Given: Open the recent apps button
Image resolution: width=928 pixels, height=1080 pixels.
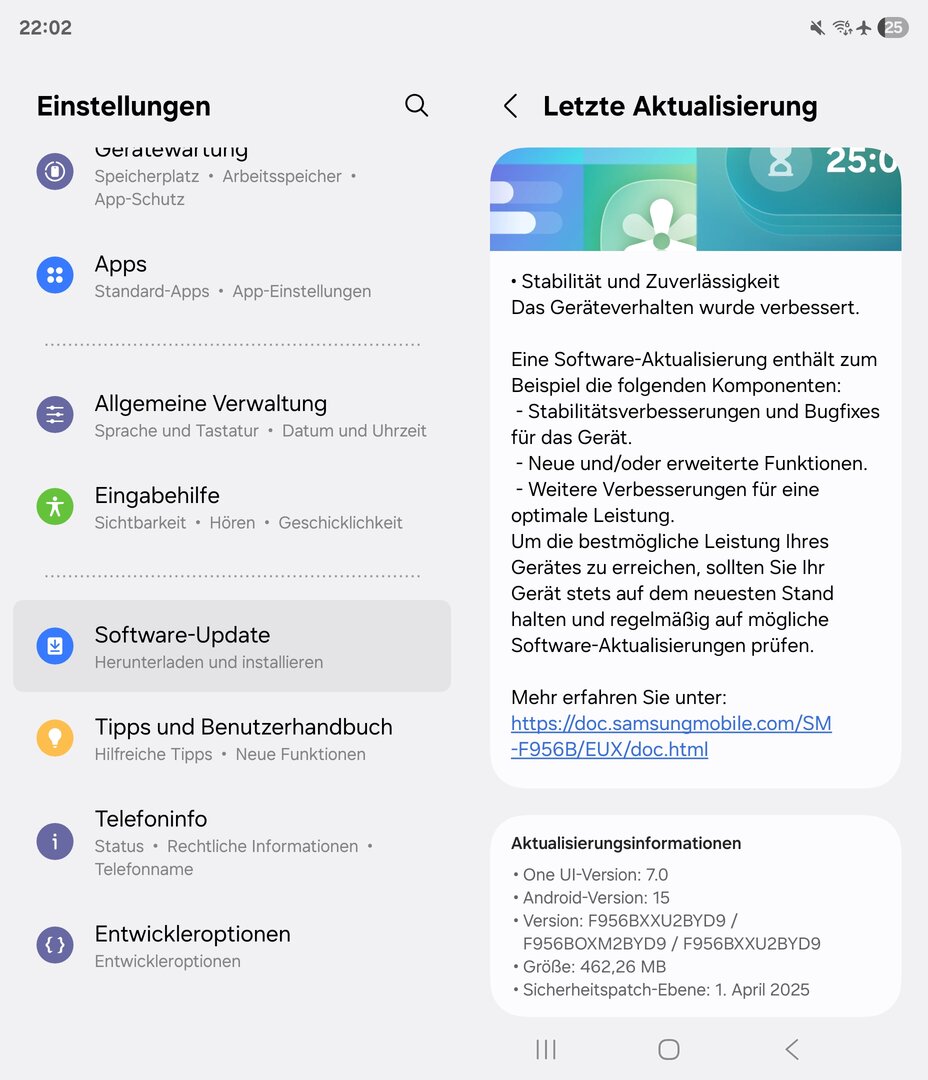Looking at the screenshot, I should pyautogui.click(x=546, y=1049).
